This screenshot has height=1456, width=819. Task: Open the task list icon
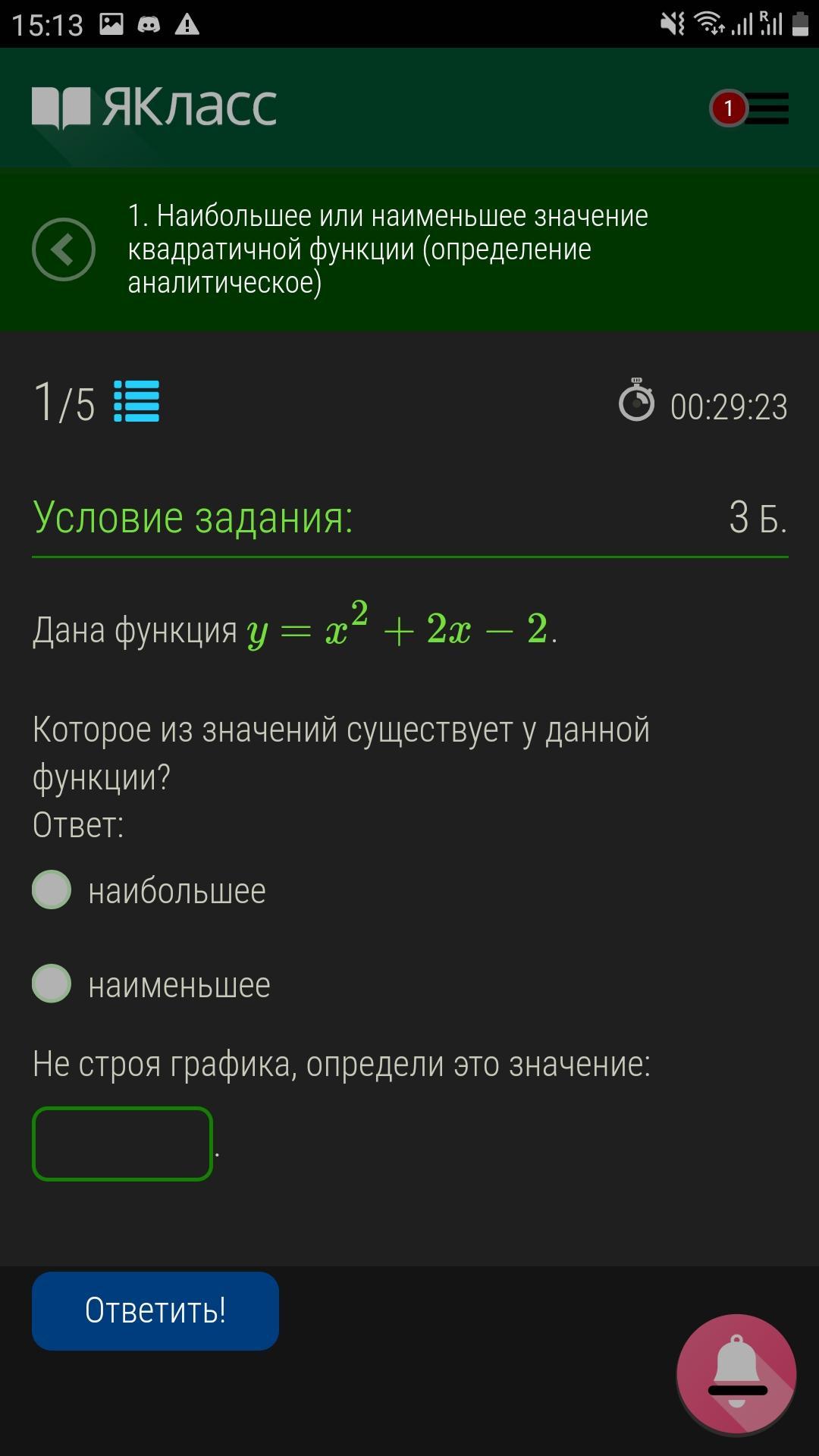point(136,401)
